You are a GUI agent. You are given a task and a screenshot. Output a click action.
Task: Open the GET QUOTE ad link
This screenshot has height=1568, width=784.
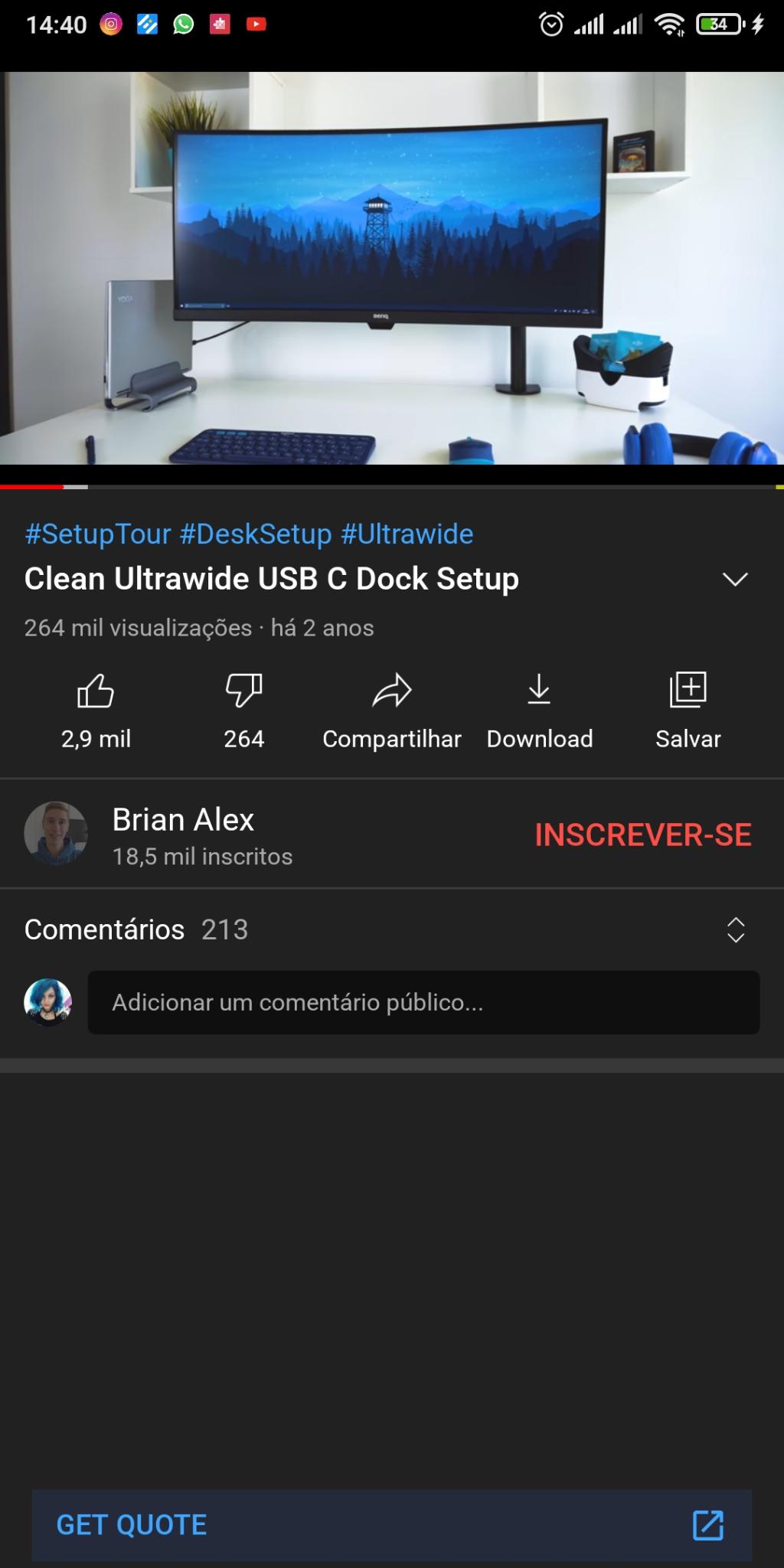tap(392, 1525)
